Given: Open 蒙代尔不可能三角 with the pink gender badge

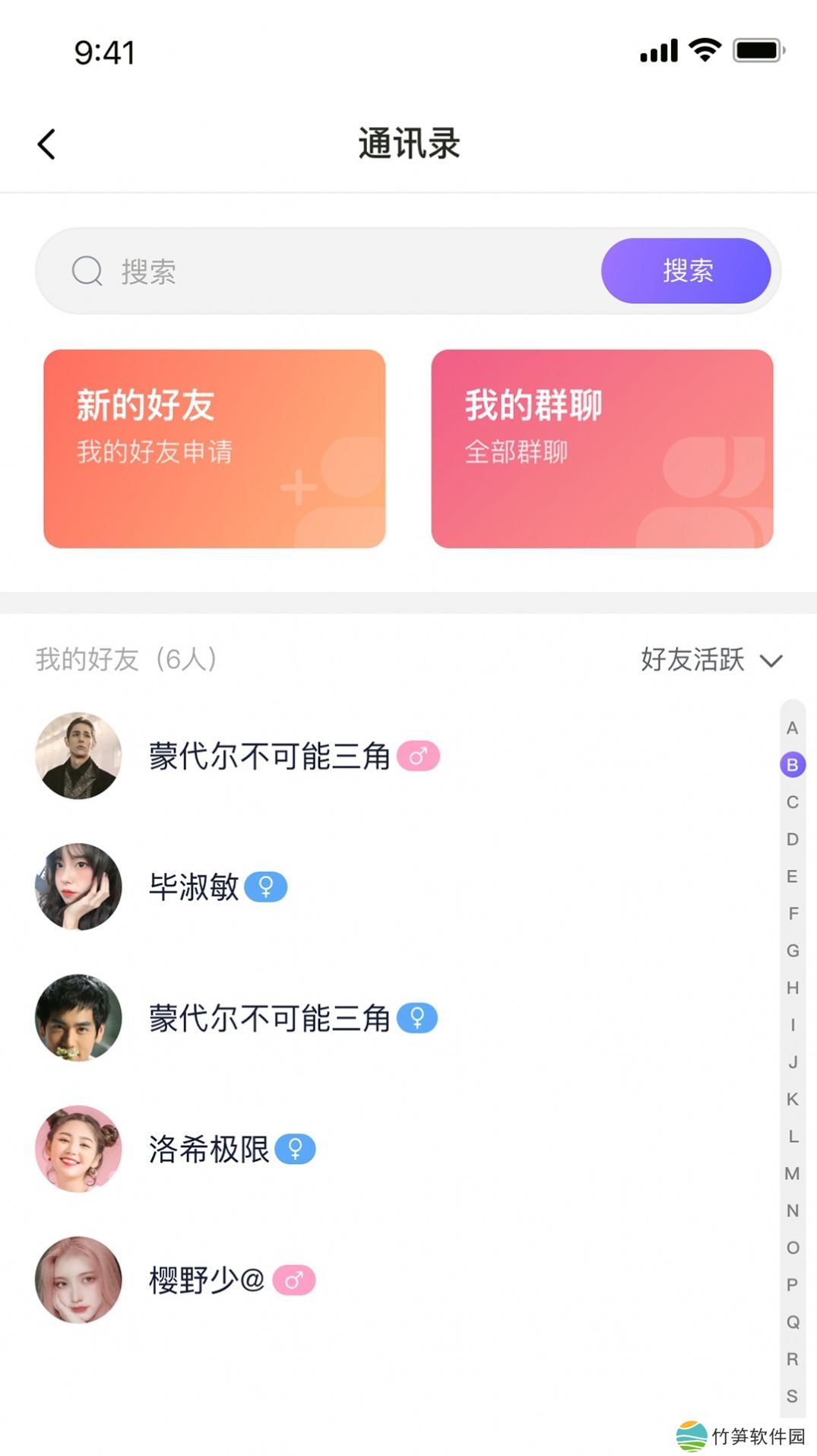Looking at the screenshot, I should click(x=269, y=757).
